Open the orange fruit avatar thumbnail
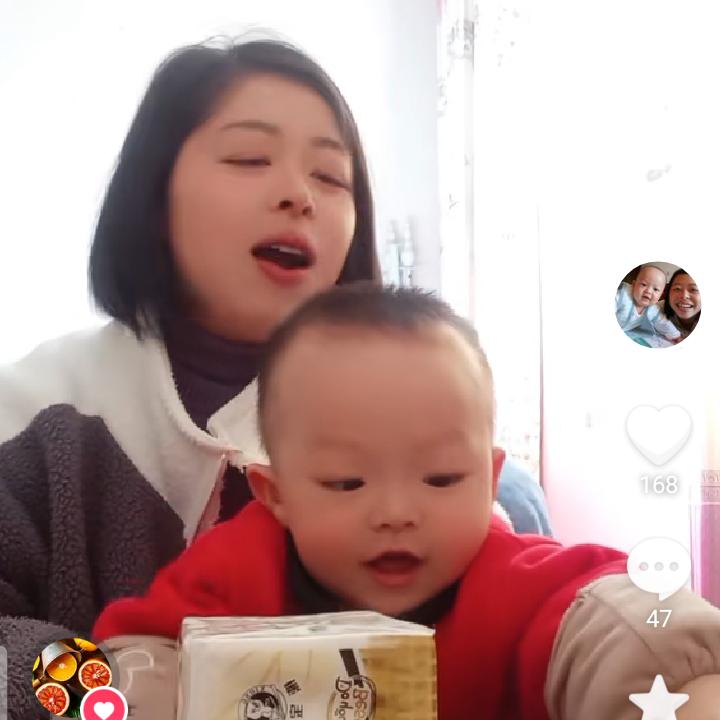The image size is (720, 720). 70,675
